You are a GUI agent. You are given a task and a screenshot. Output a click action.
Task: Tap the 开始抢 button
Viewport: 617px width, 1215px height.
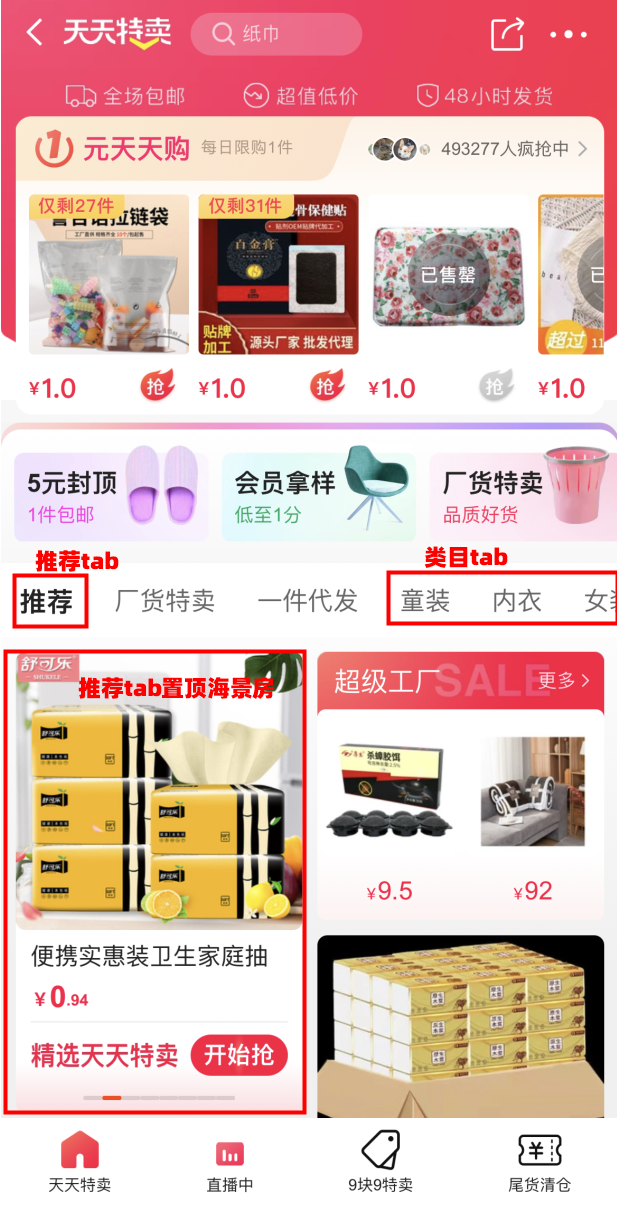pos(239,1055)
